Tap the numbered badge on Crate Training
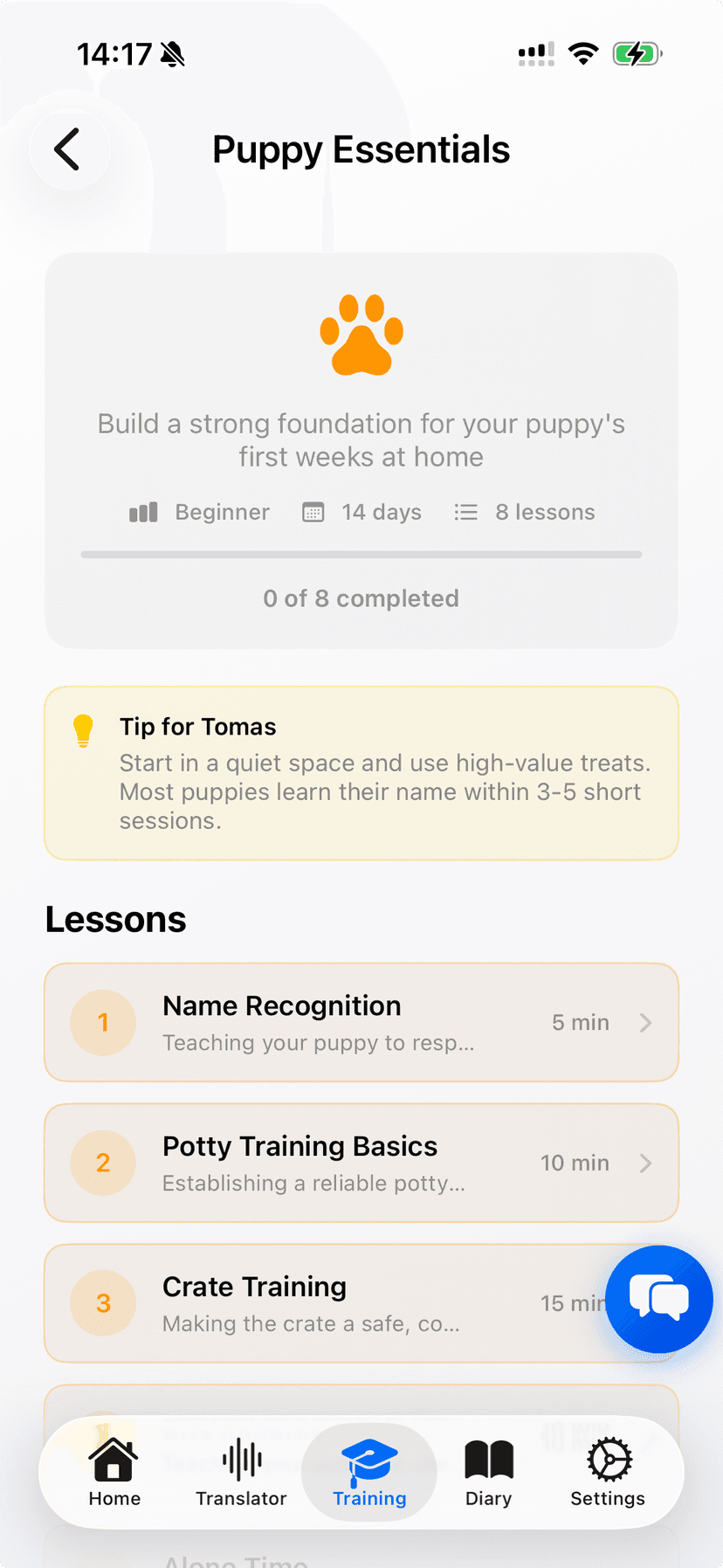This screenshot has height=1568, width=723. tap(103, 1303)
